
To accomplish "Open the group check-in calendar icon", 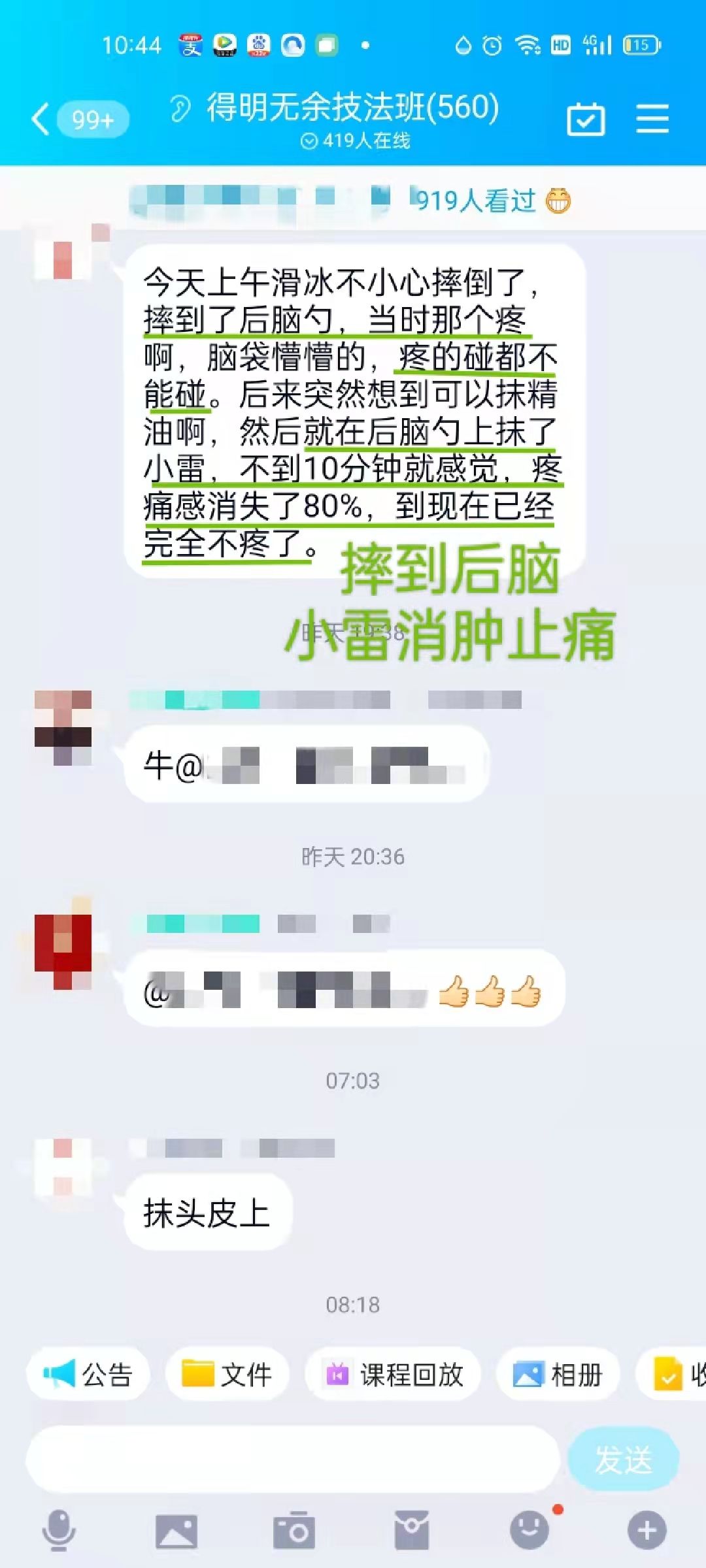I will pos(586,119).
